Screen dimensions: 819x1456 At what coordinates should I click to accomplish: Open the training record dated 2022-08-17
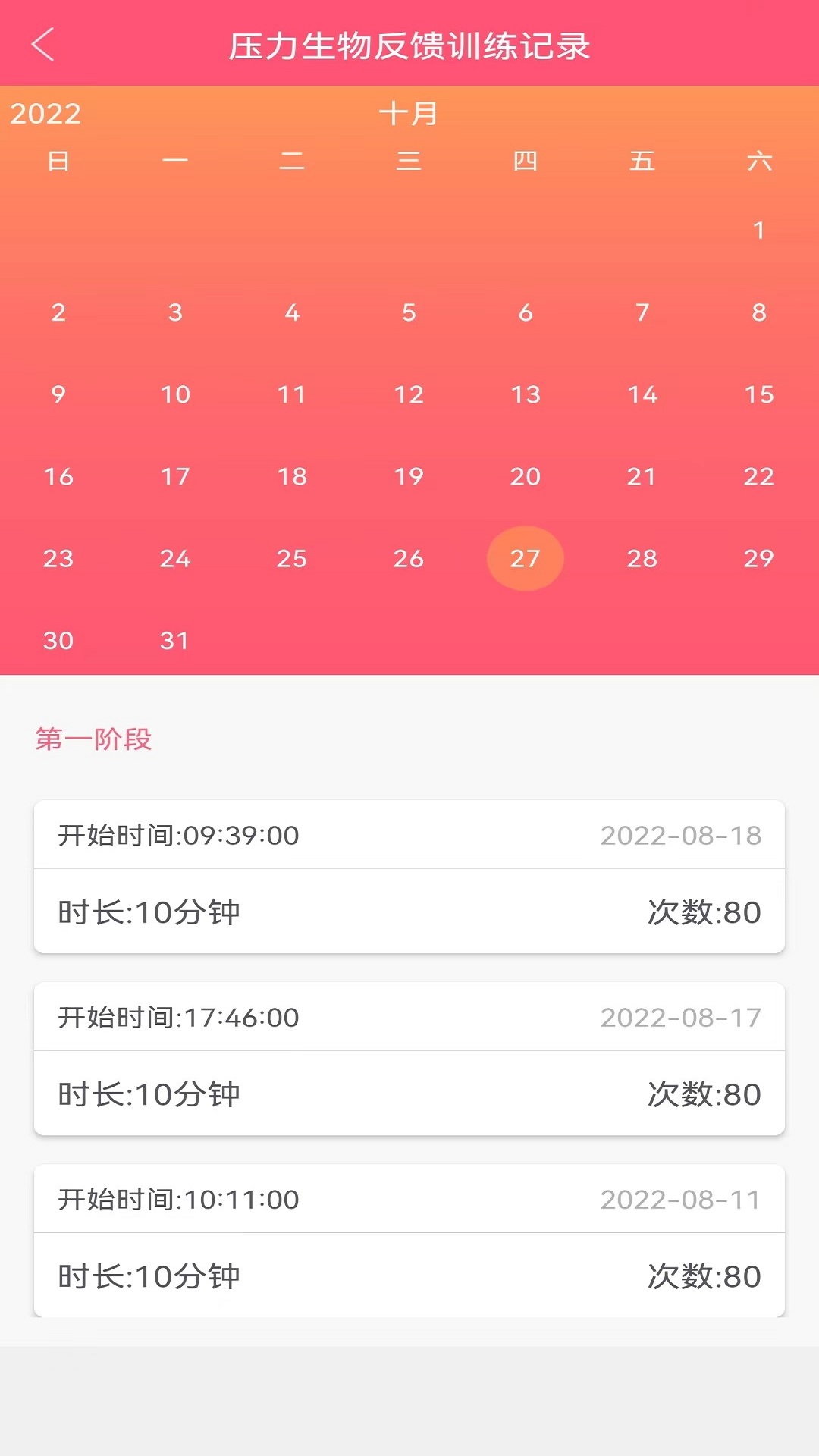[409, 1058]
